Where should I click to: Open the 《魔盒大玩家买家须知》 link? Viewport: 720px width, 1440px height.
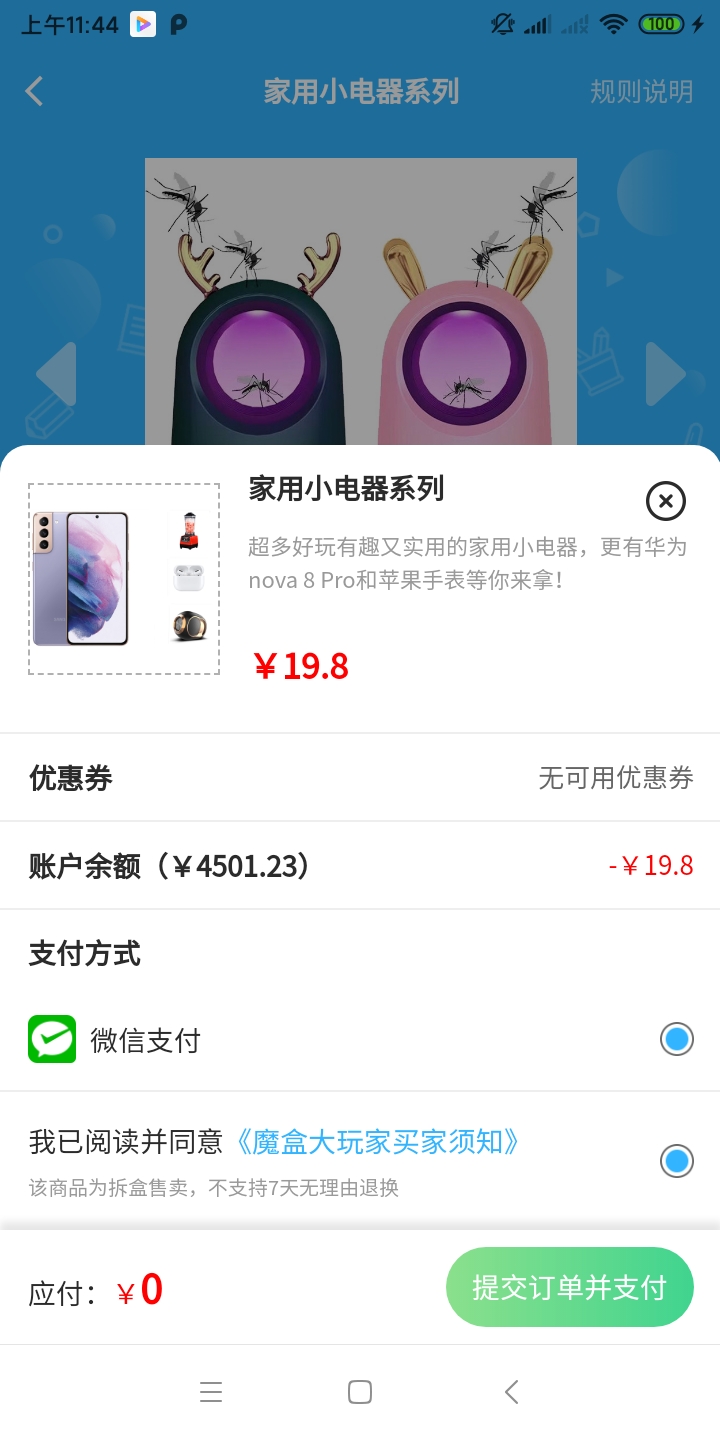click(x=378, y=1141)
